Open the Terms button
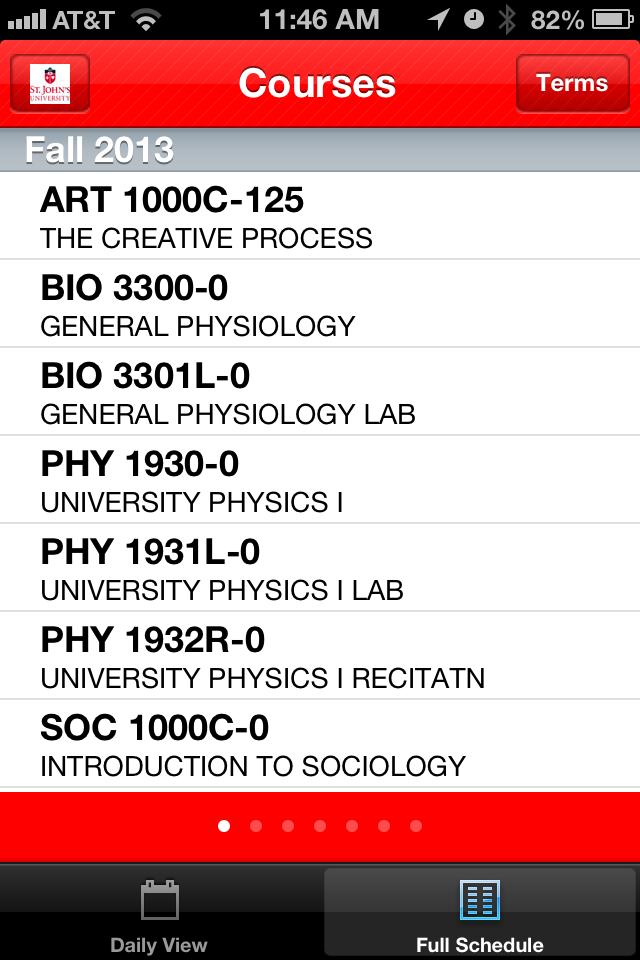This screenshot has width=640, height=960. (x=571, y=84)
